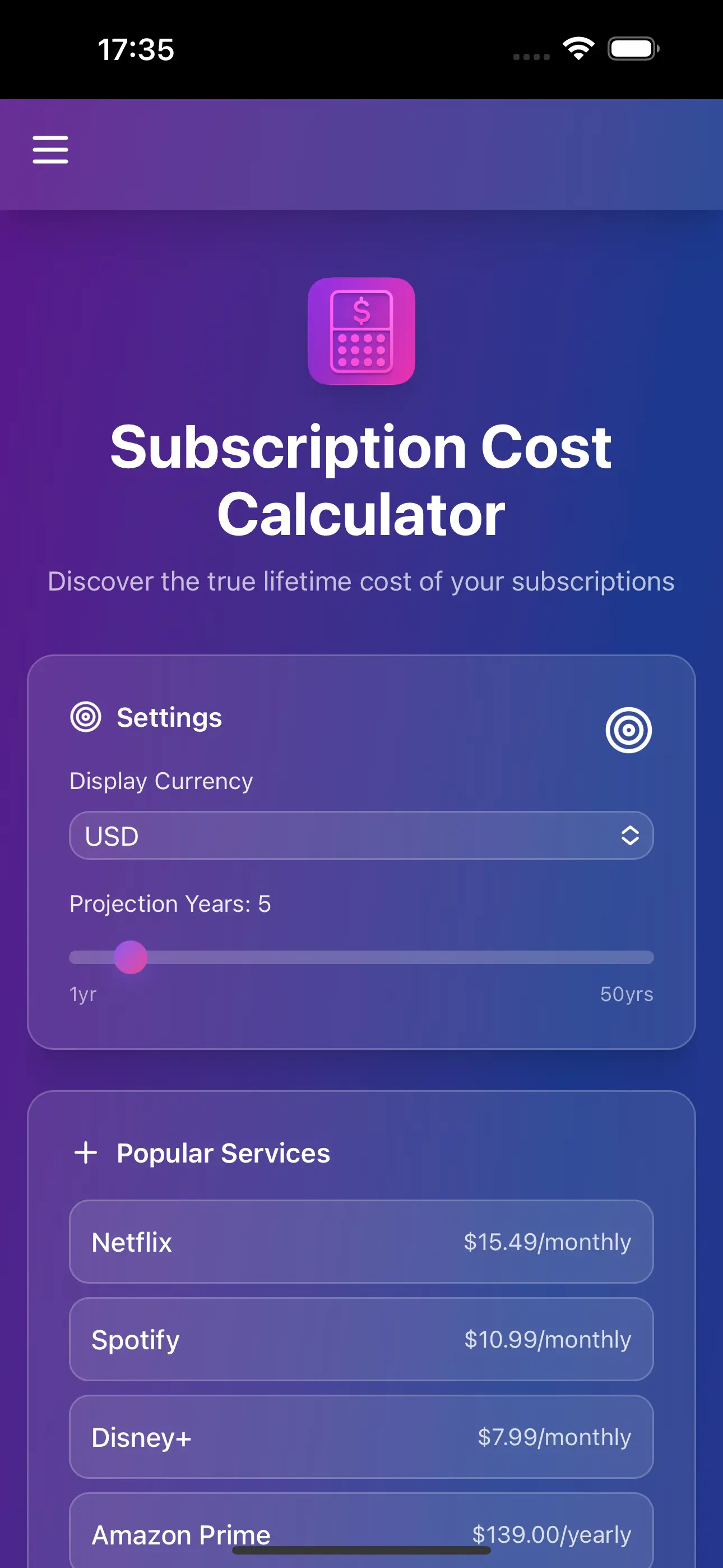The height and width of the screenshot is (1568, 723).
Task: Click the target icon beside Settings heading
Action: click(x=86, y=717)
